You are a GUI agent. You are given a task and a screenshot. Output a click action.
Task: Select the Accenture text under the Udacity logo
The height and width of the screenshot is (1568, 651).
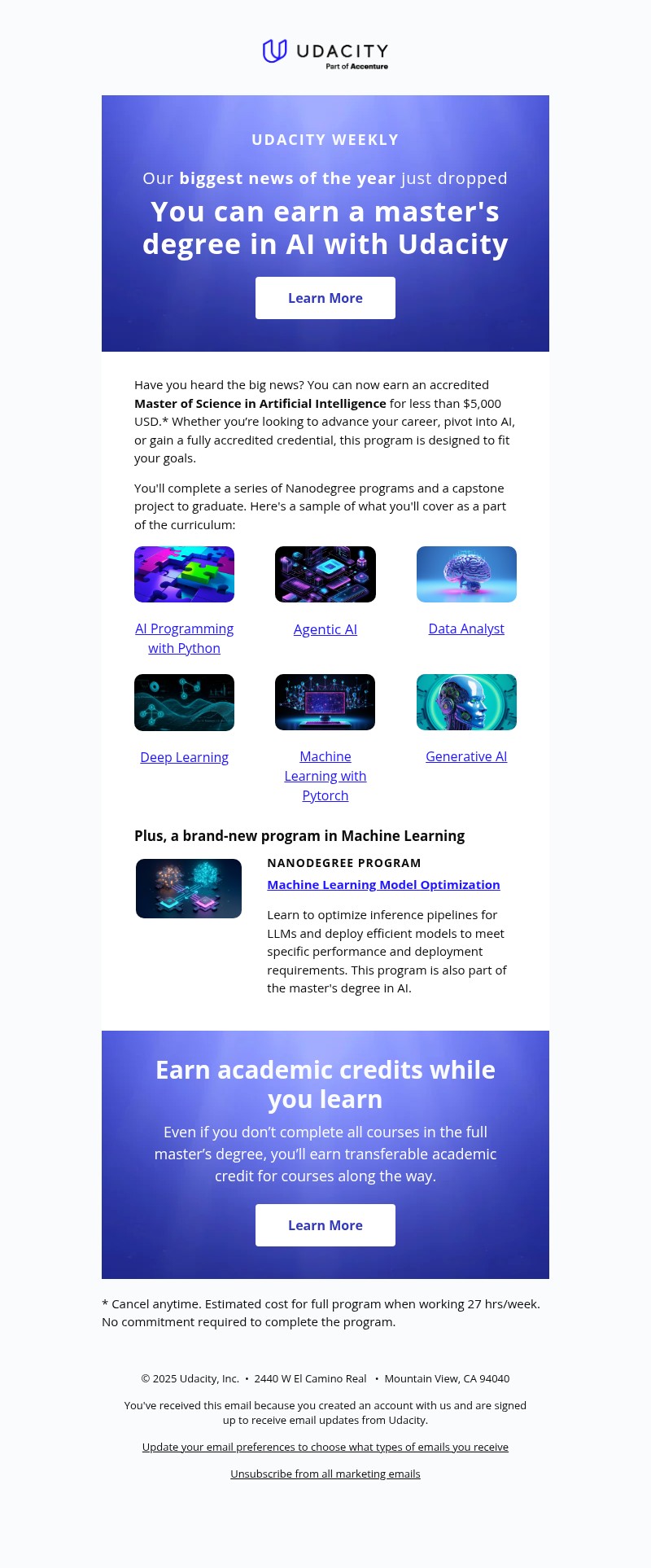click(355, 68)
